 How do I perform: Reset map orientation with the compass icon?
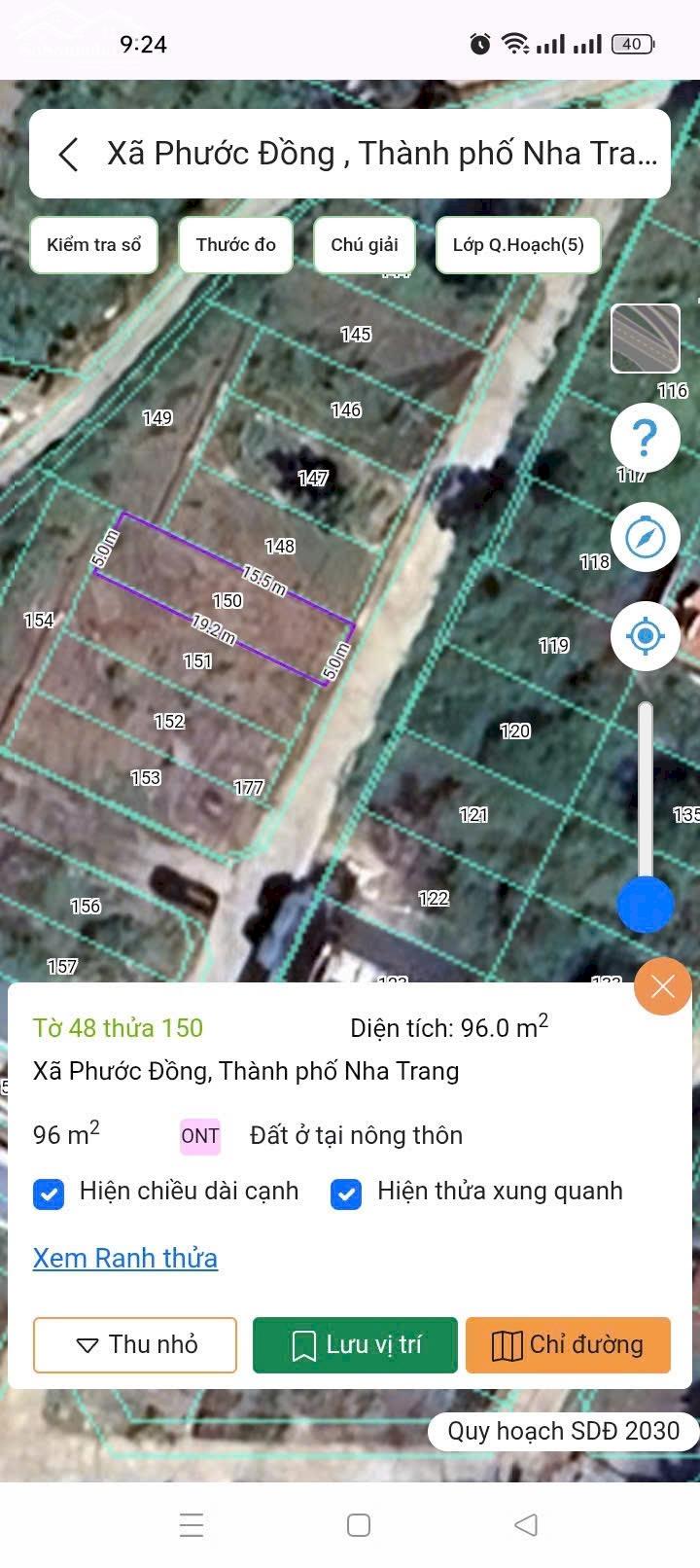pos(645,538)
